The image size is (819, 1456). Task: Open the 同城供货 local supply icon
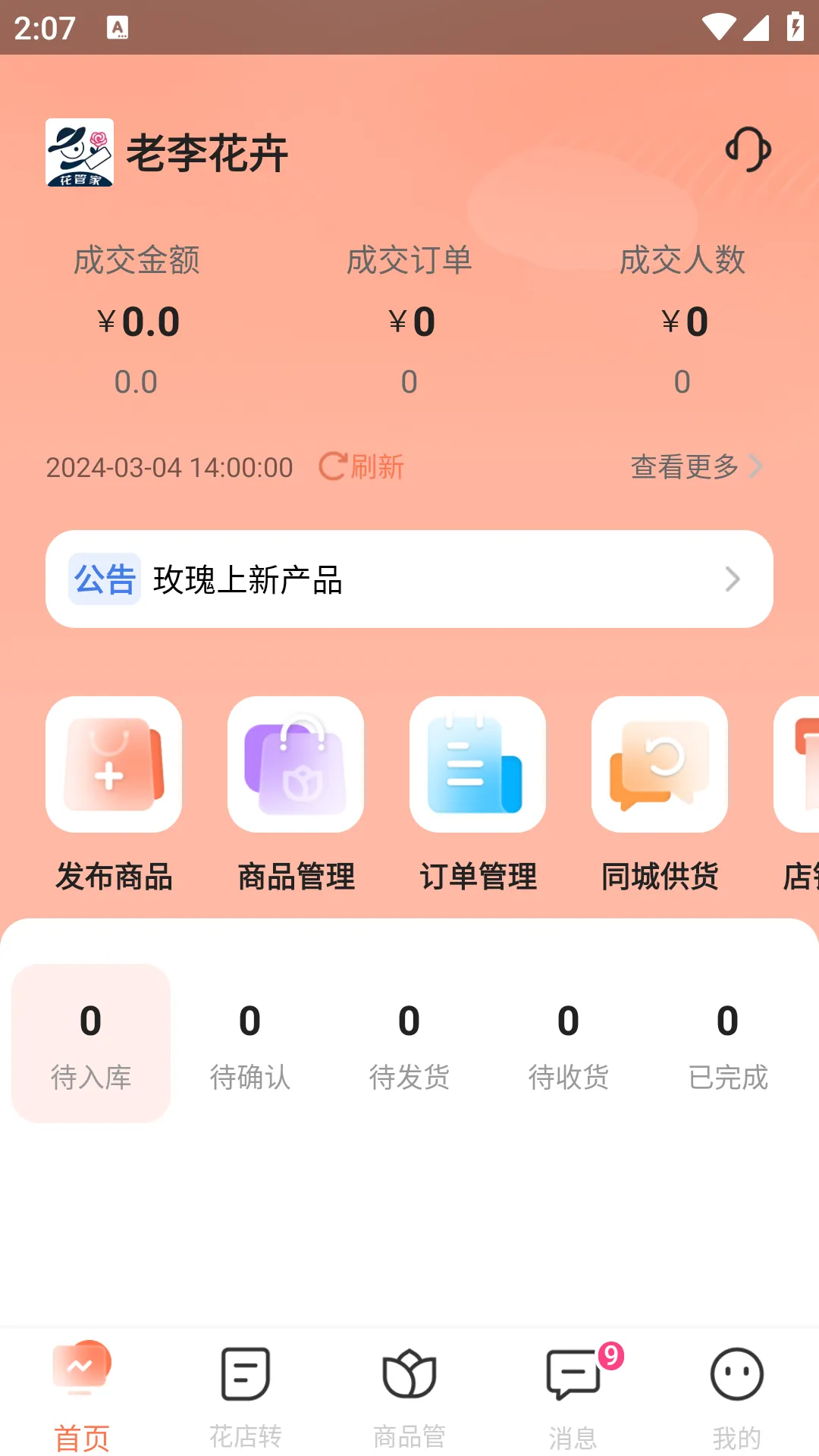click(659, 764)
